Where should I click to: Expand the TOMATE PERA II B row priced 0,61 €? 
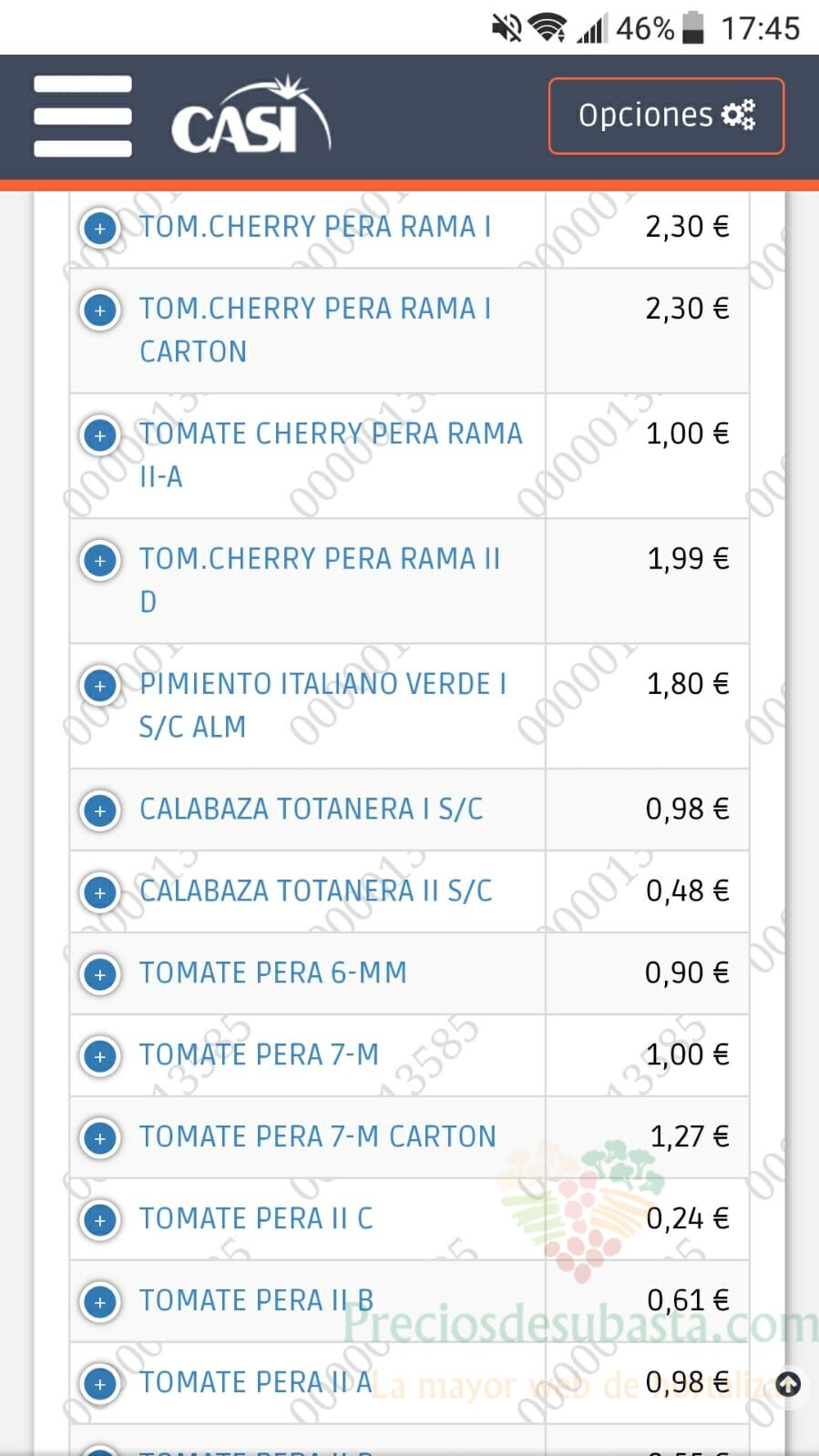pos(100,1302)
